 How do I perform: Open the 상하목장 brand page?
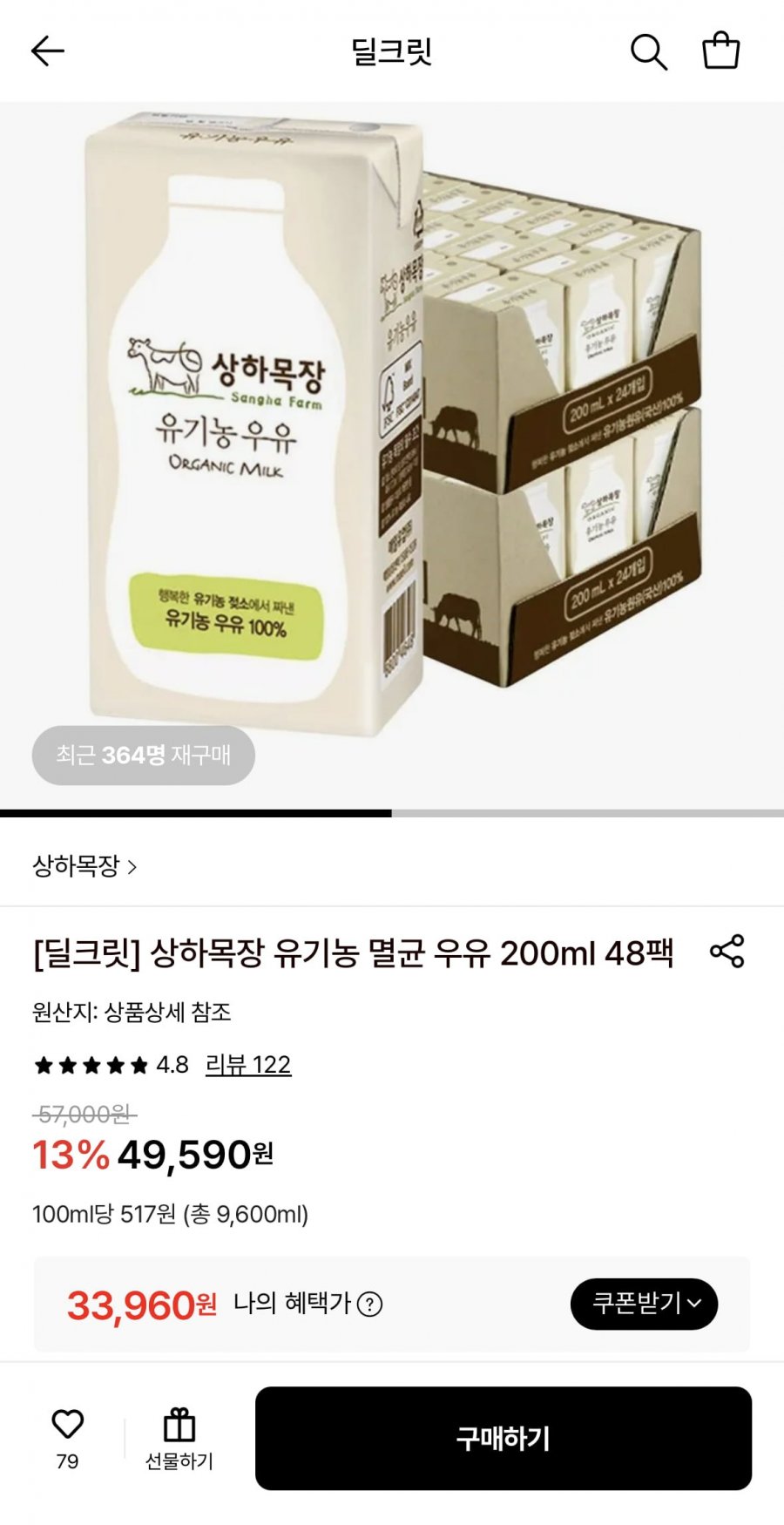coord(84,866)
